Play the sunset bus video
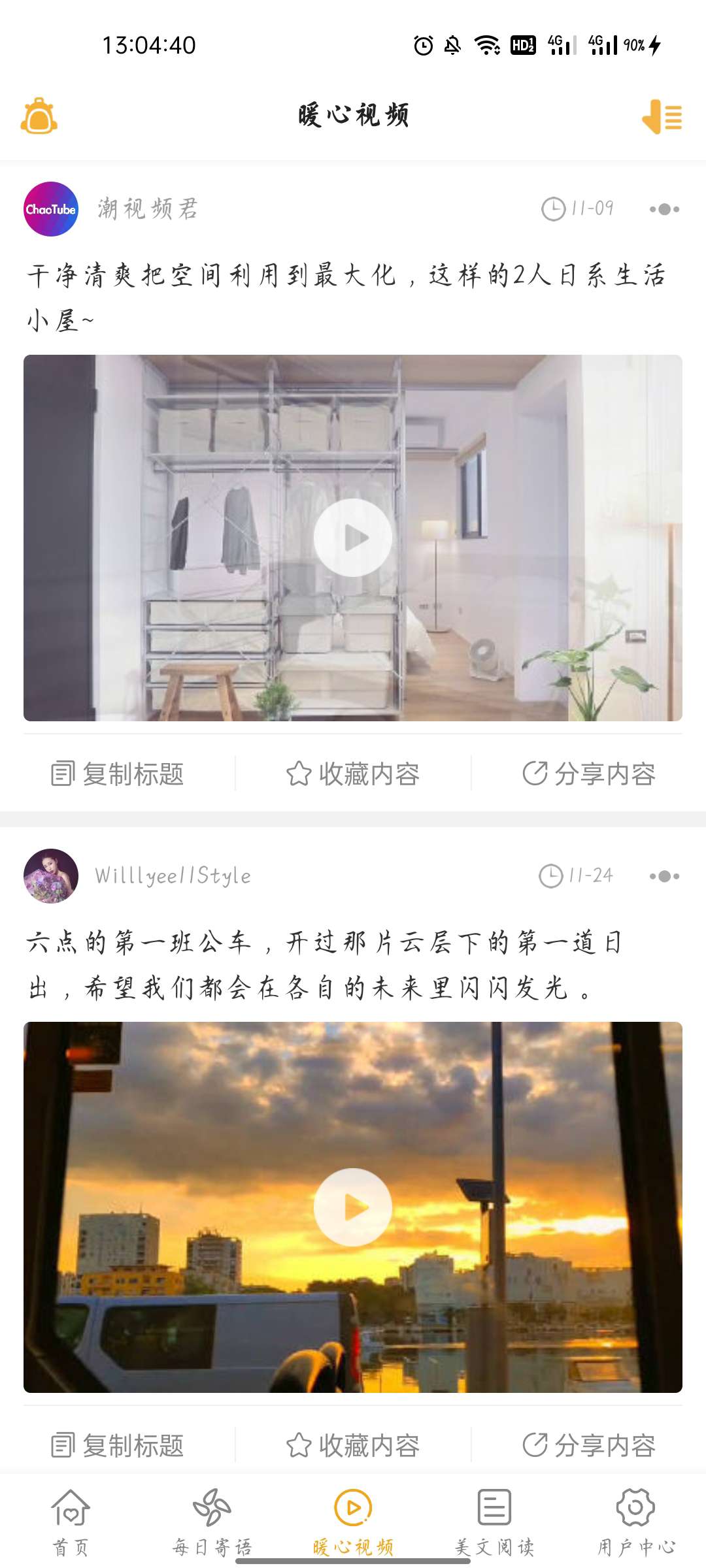 tap(353, 1207)
